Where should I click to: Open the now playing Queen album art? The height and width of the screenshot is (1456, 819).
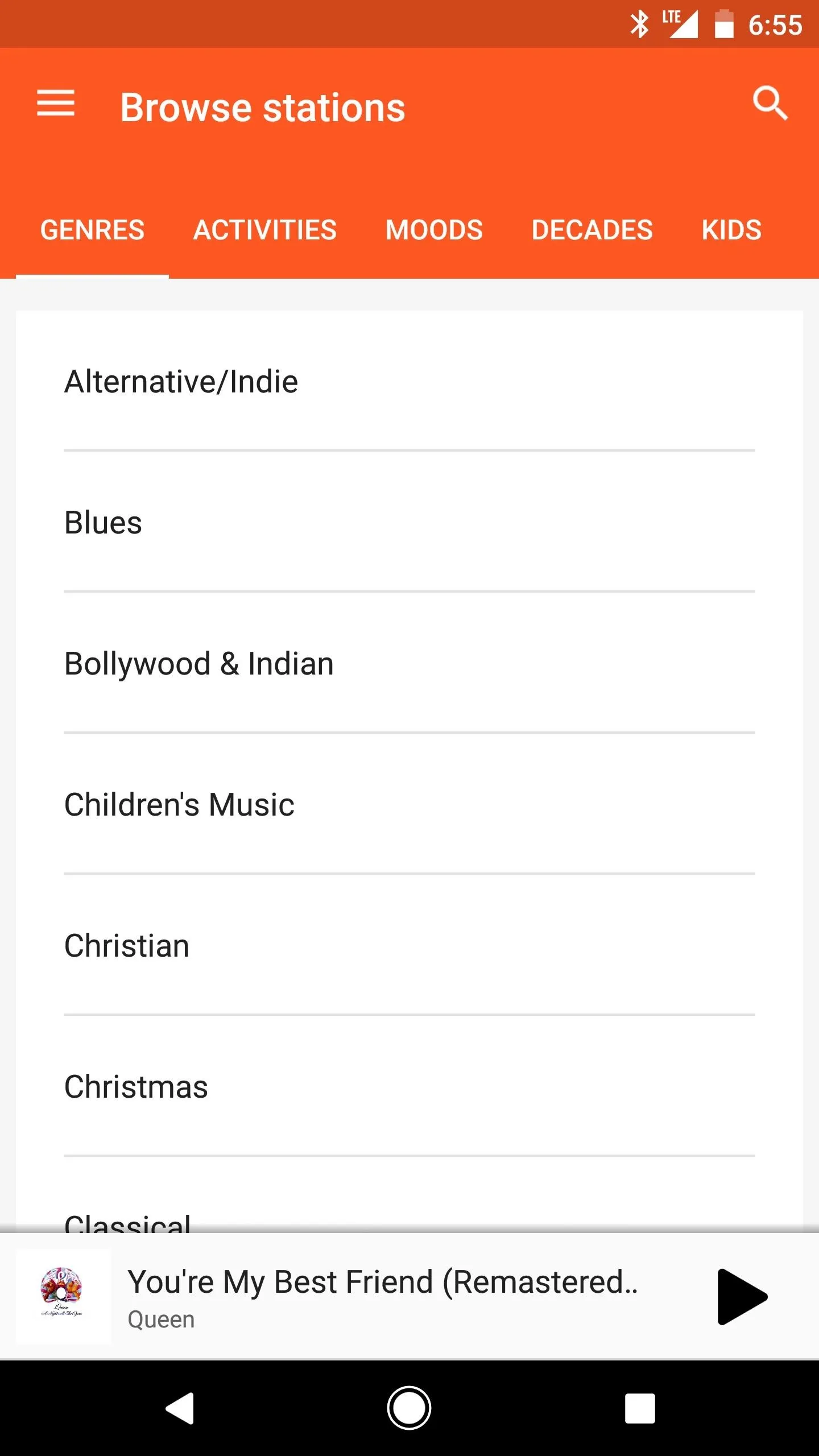(x=62, y=1296)
